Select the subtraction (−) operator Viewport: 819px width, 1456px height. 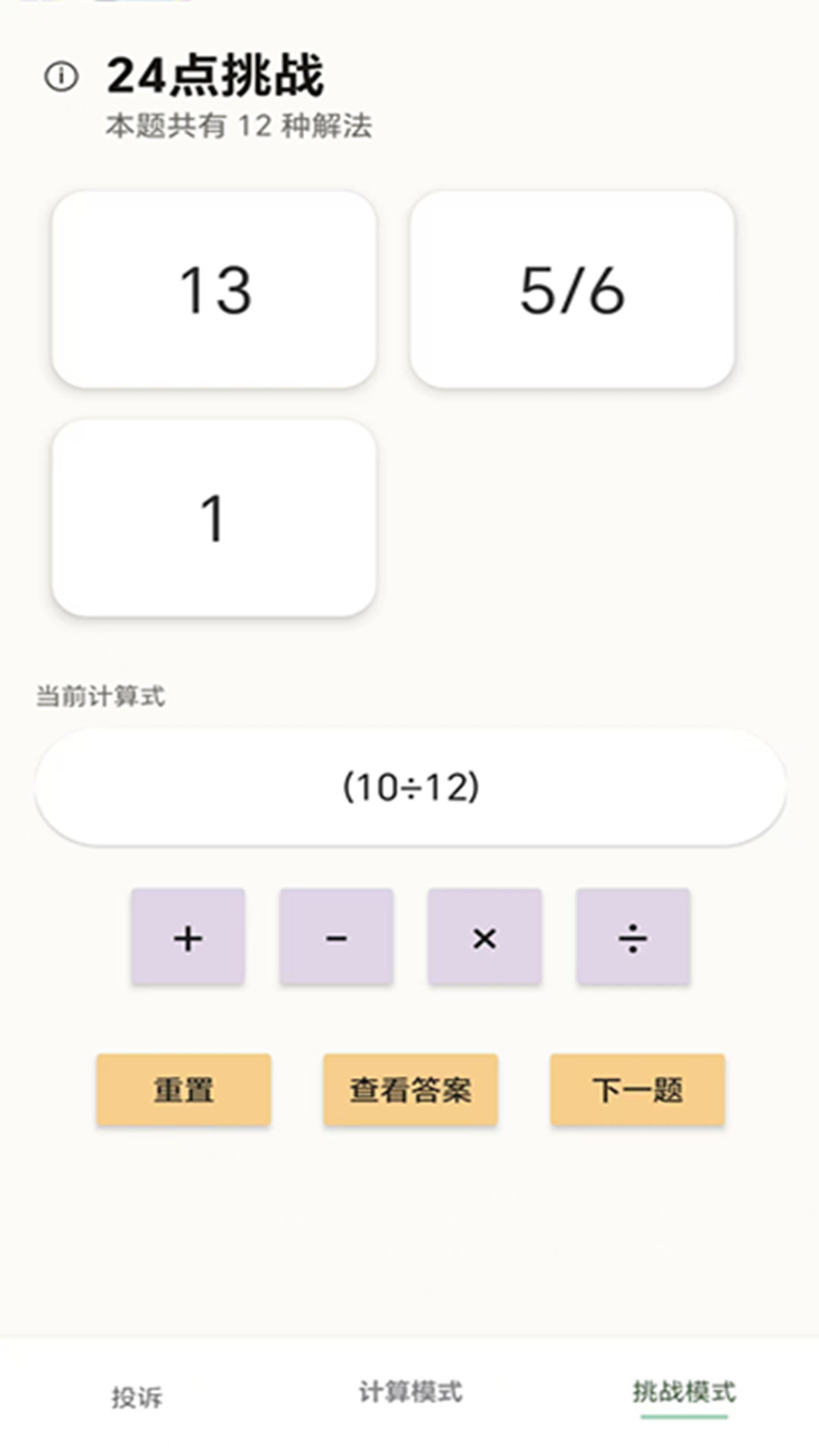(x=336, y=937)
